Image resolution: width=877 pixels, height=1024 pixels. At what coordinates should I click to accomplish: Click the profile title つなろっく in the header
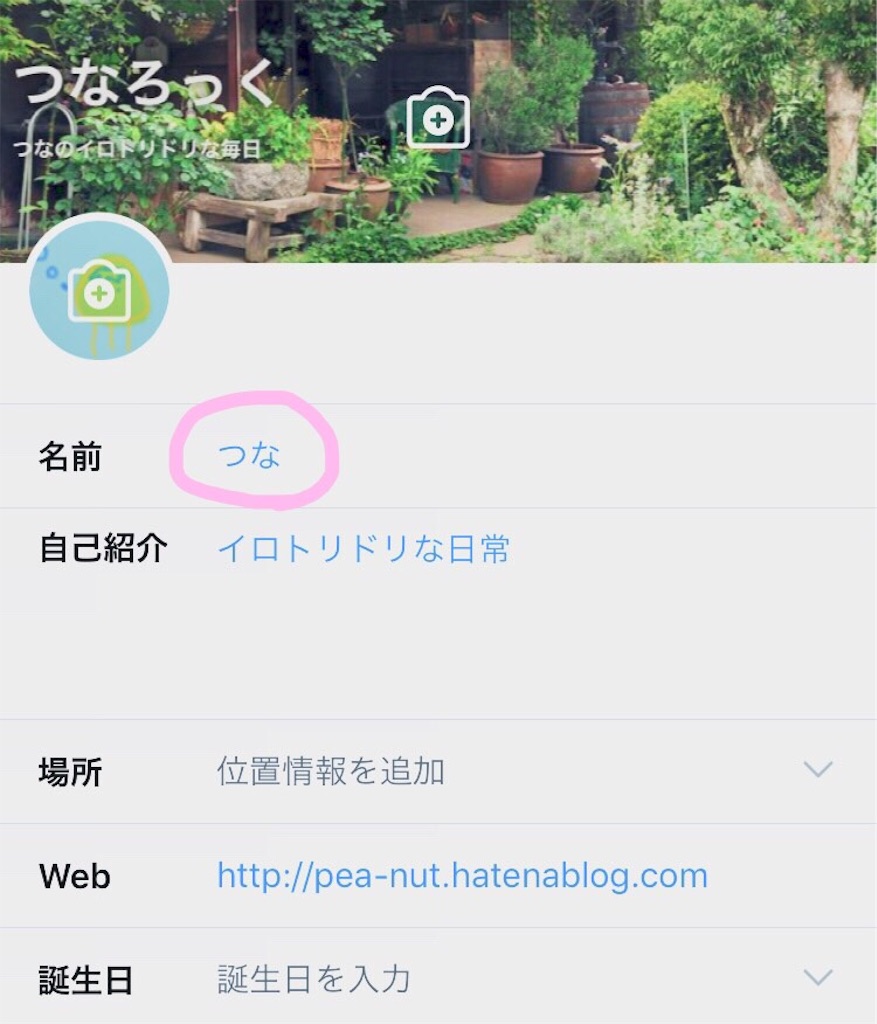[142, 85]
